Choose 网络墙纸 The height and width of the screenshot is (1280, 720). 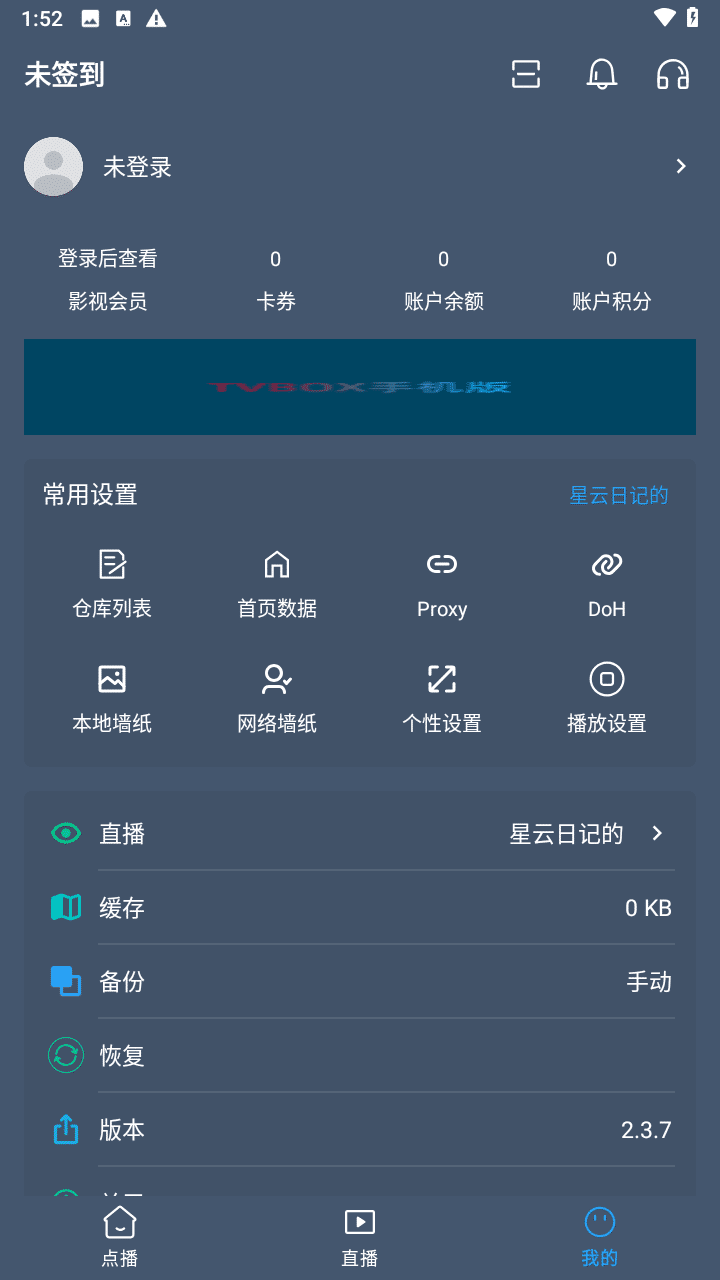(277, 699)
